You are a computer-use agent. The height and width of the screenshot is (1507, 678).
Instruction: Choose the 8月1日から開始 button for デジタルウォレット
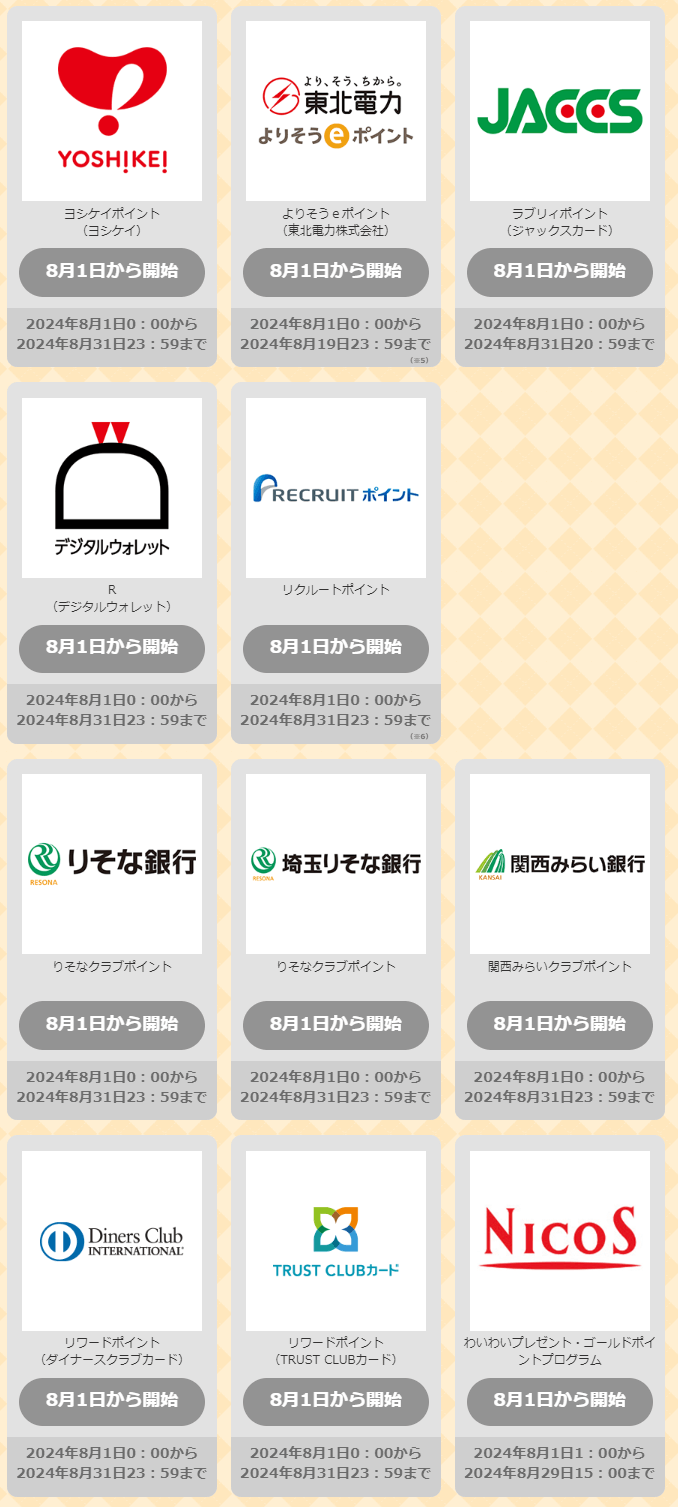[x=112, y=647]
